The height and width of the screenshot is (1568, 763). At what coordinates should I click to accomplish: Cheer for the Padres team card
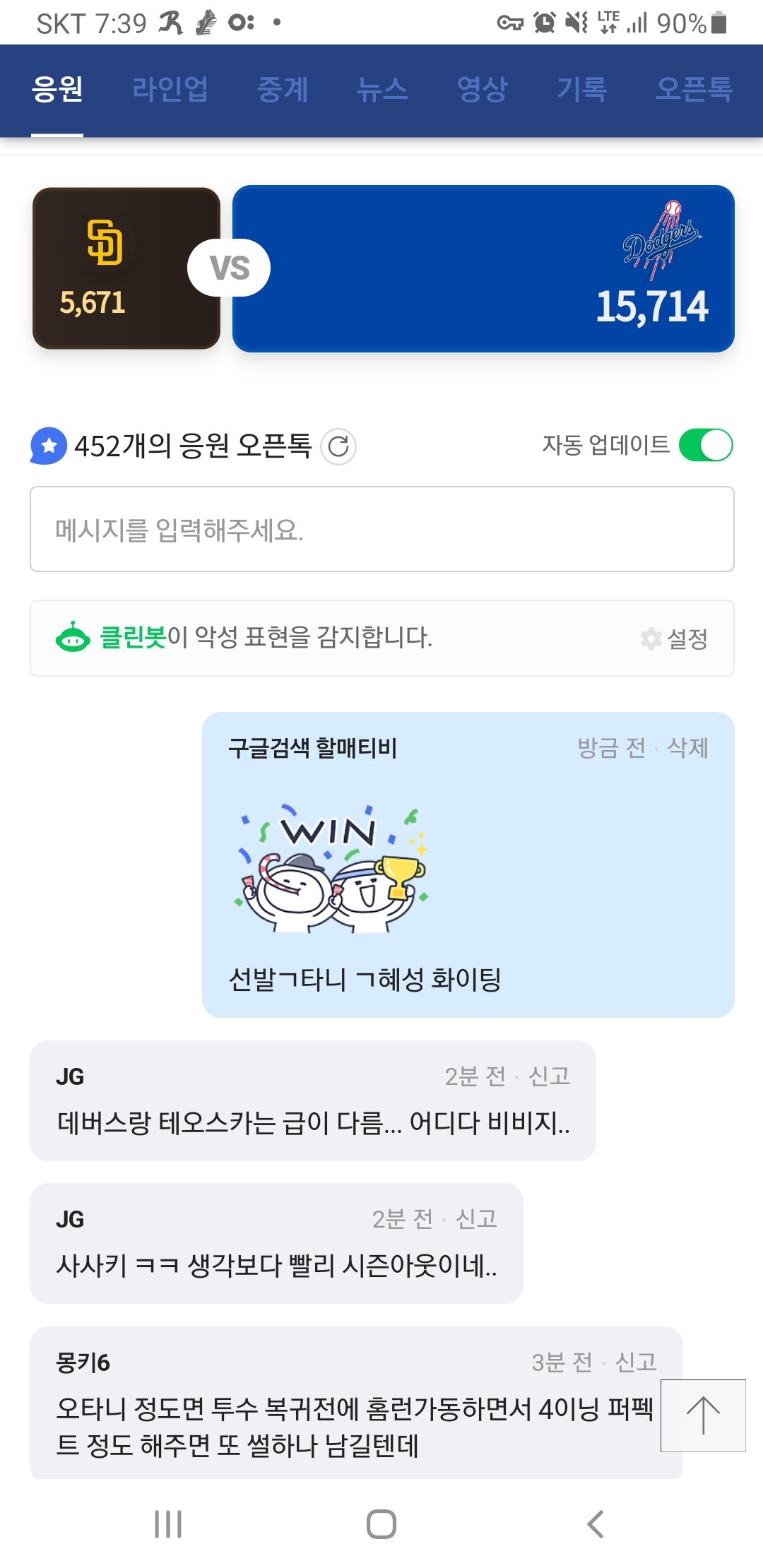[126, 268]
